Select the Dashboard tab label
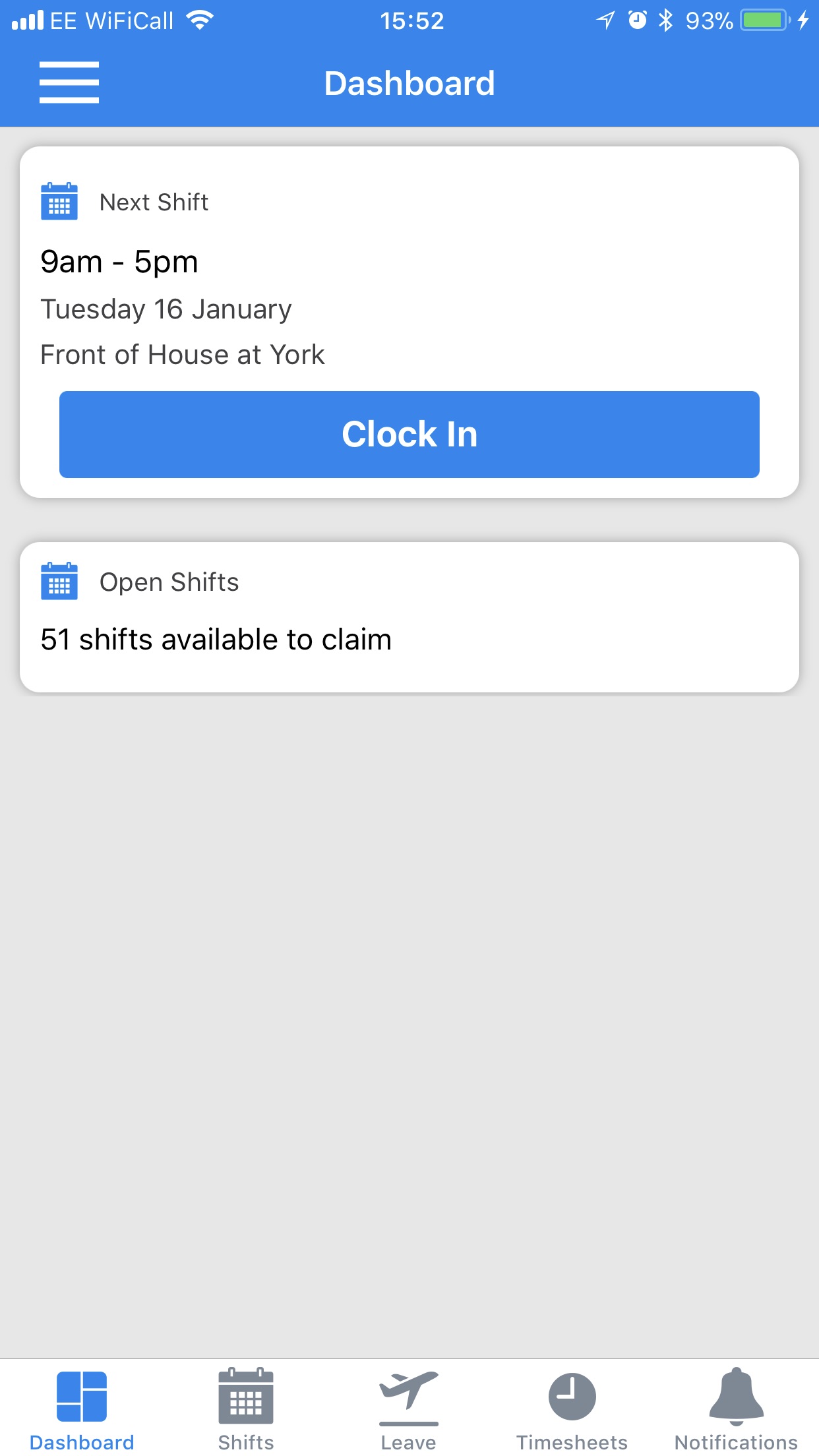The width and height of the screenshot is (819, 1456). tap(82, 1441)
